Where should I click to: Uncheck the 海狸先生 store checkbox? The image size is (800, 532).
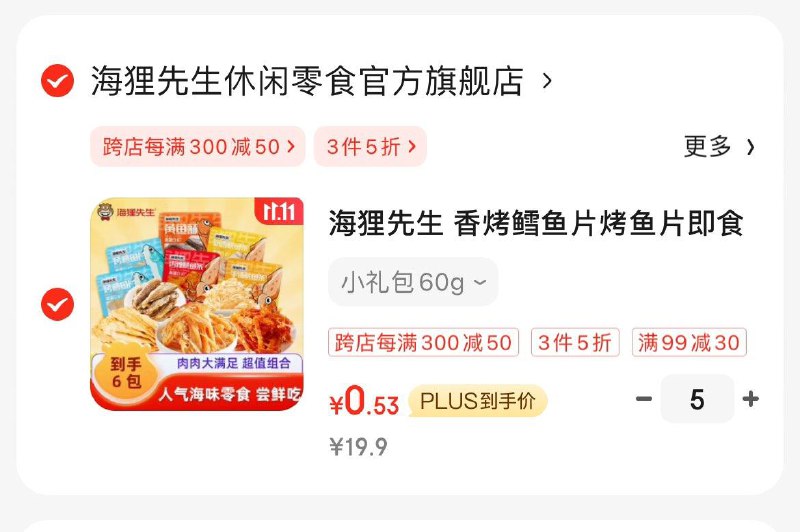pos(57,81)
